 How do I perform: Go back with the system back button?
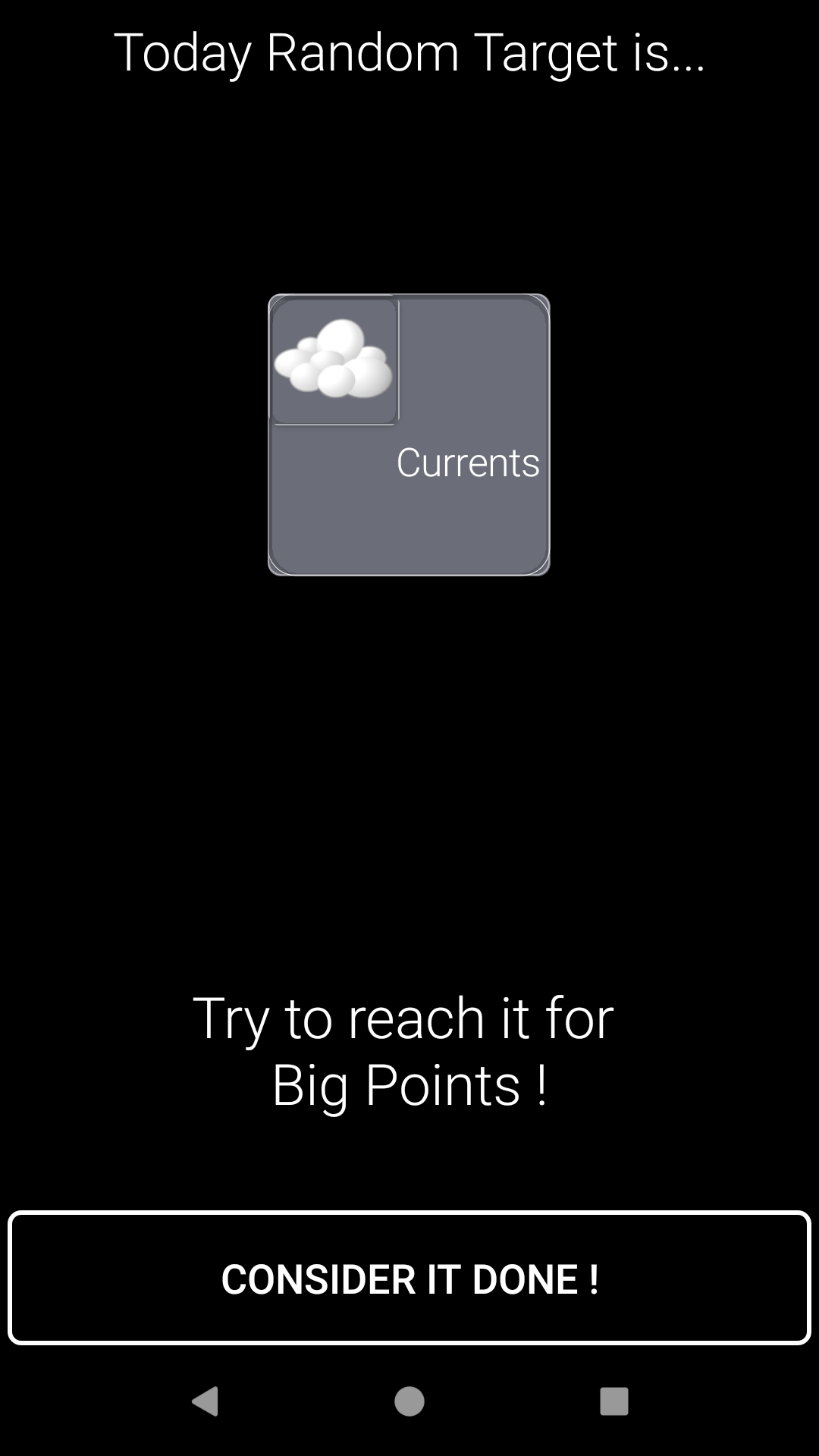[205, 1401]
